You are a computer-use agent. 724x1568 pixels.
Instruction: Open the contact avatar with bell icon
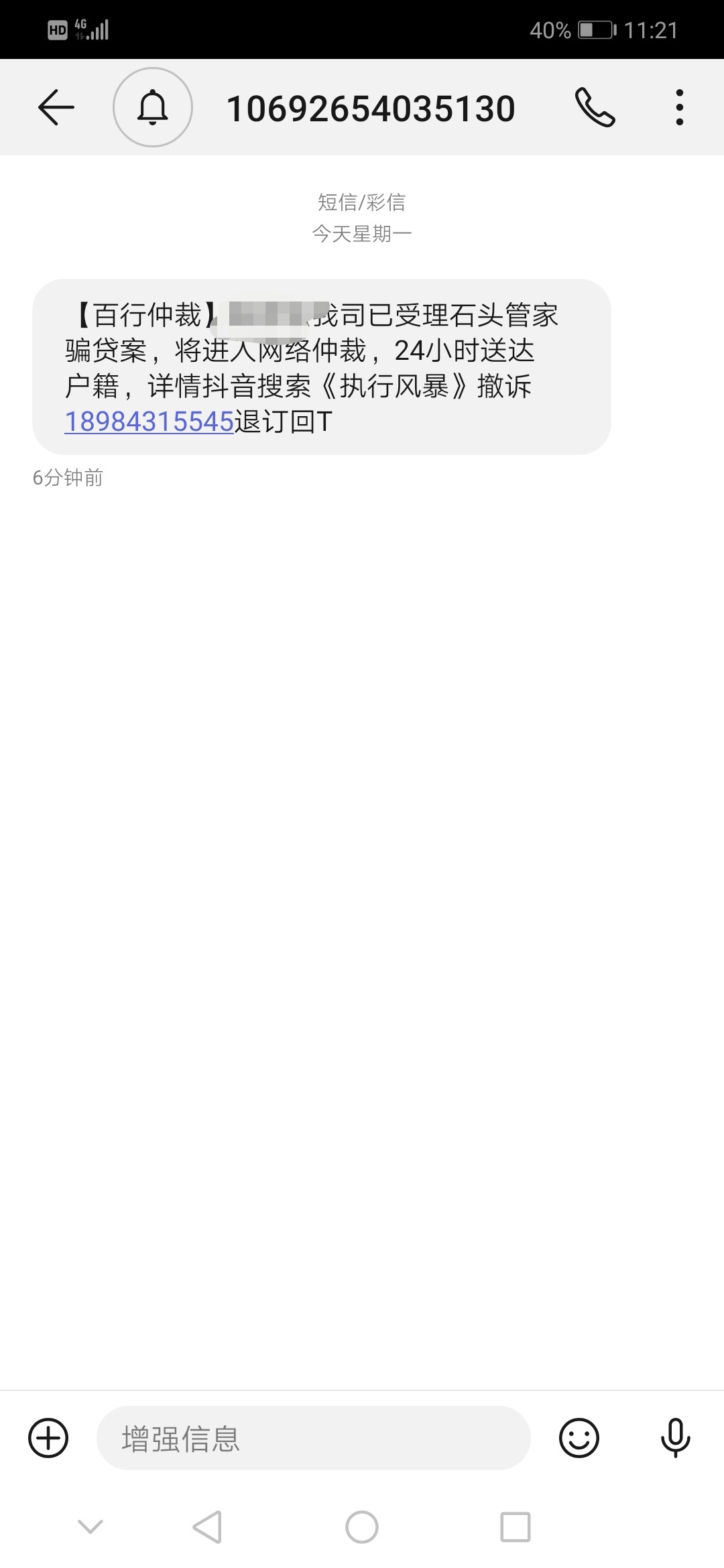click(153, 107)
